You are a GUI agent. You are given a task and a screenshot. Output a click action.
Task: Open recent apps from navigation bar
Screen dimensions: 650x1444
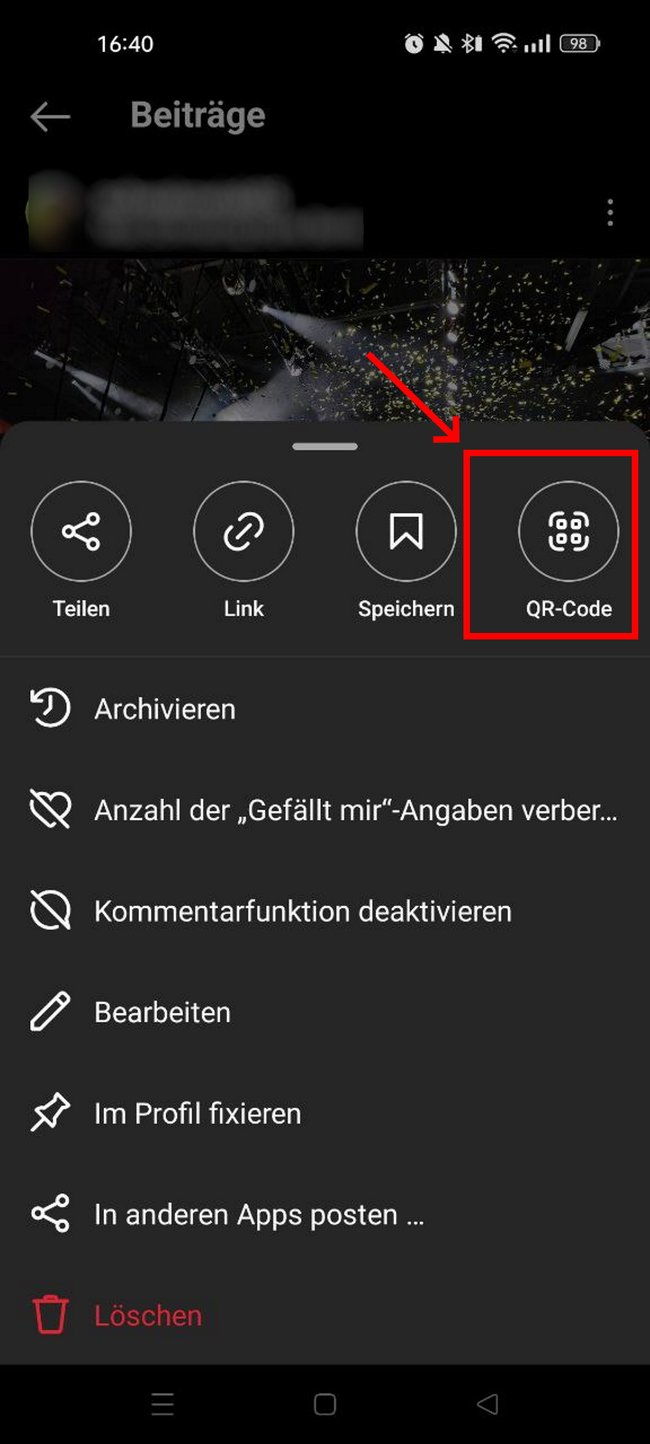(163, 1404)
